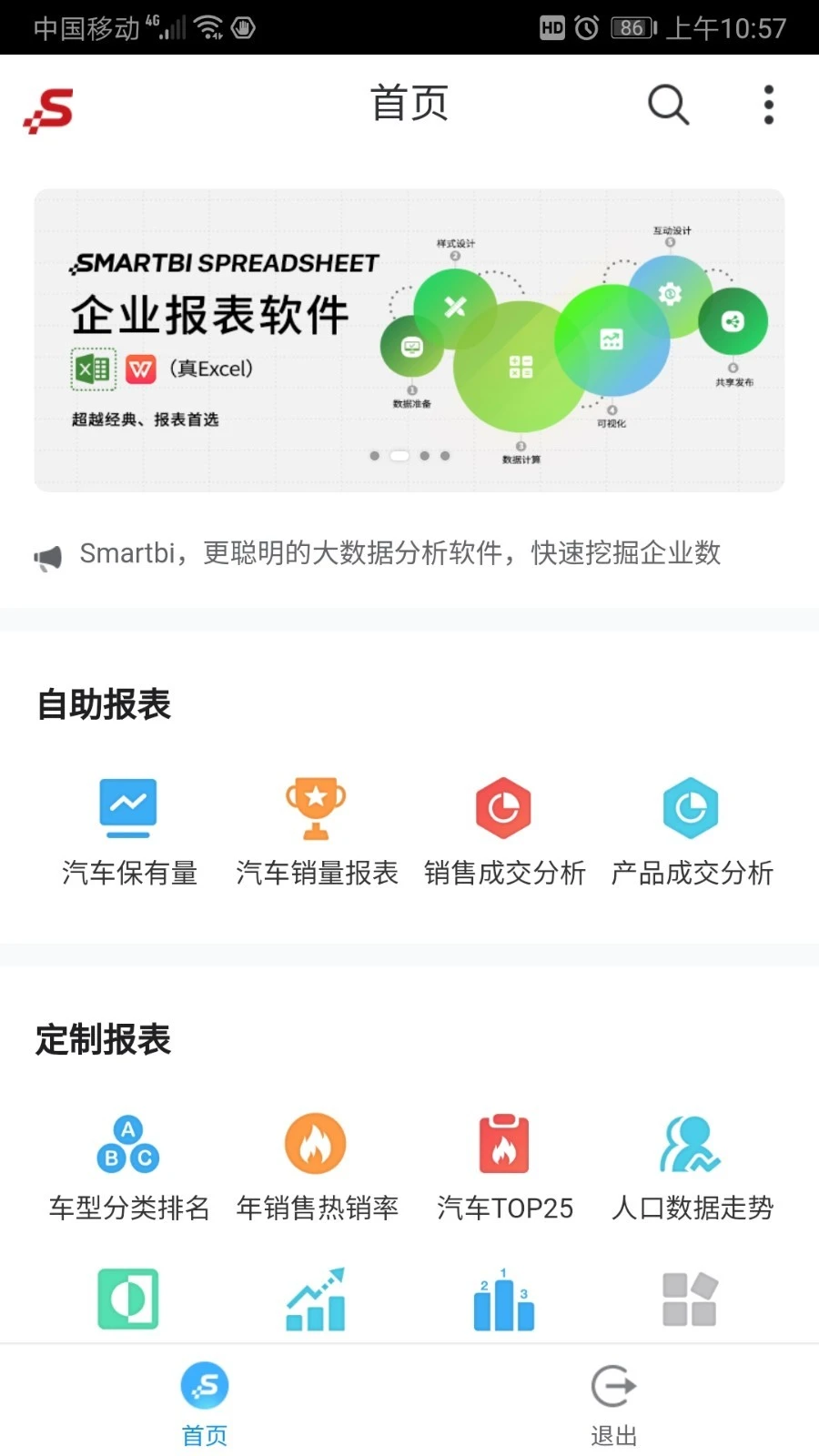819x1456 pixels.
Task: Tap the Smartbi S logo
Action: (x=47, y=108)
